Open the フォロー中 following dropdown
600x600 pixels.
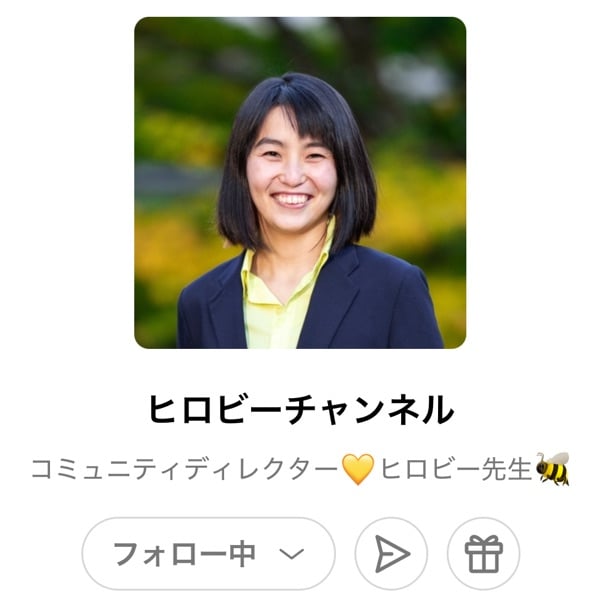coord(208,553)
